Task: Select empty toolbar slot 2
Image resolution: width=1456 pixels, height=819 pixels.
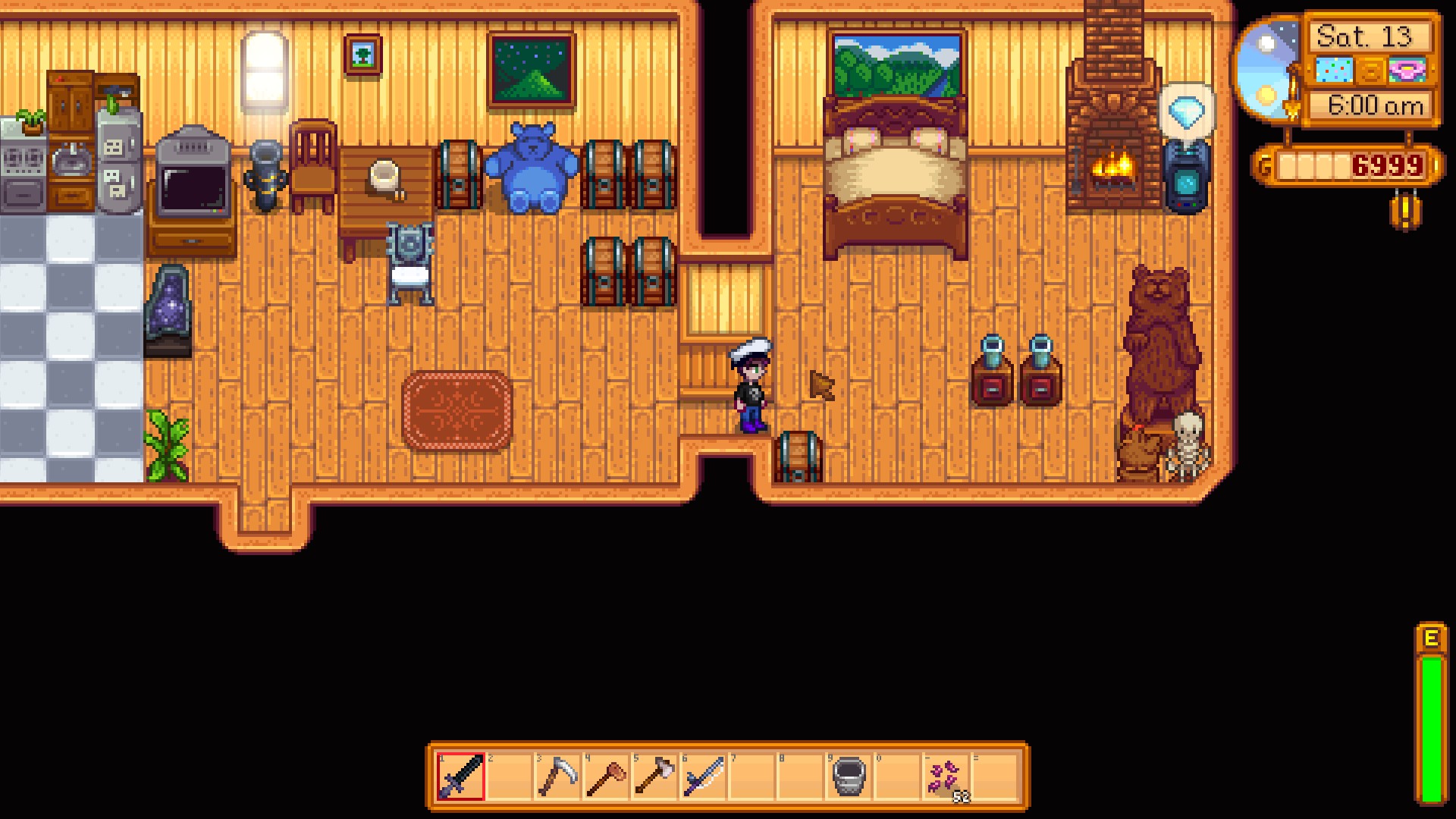Action: (509, 777)
